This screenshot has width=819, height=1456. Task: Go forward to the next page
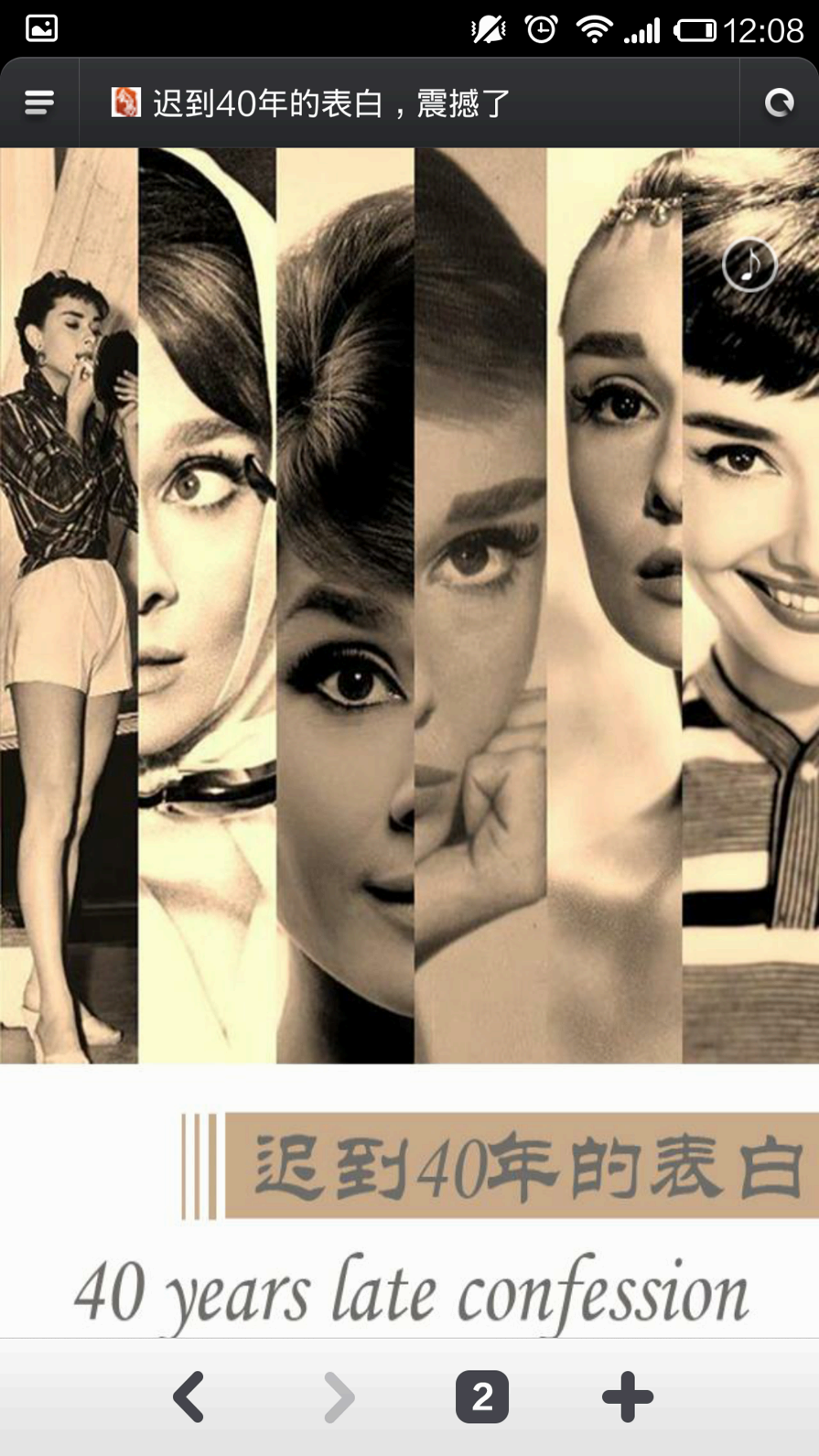(338, 1397)
